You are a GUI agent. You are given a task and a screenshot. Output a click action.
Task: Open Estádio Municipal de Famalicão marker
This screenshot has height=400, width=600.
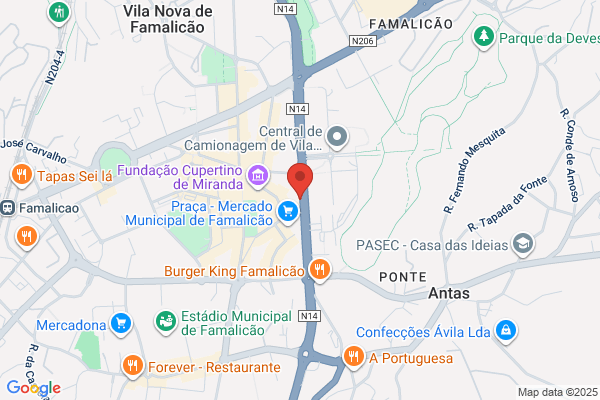coord(166,322)
